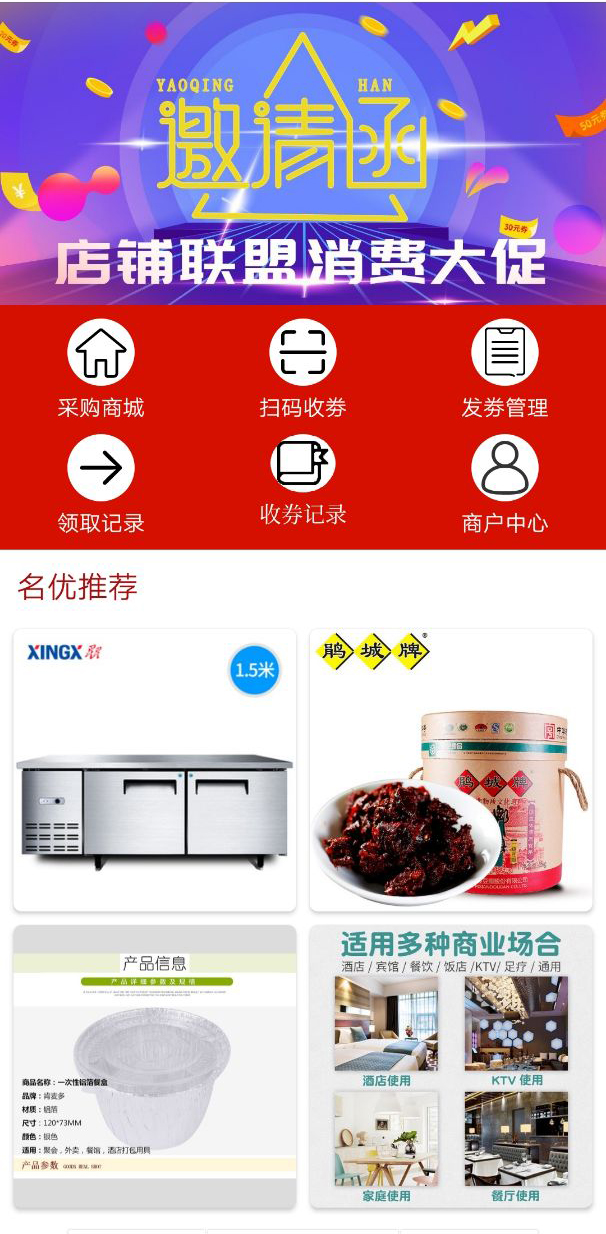
Task: Open the 邀请函 promotion banner
Action: coord(303,152)
